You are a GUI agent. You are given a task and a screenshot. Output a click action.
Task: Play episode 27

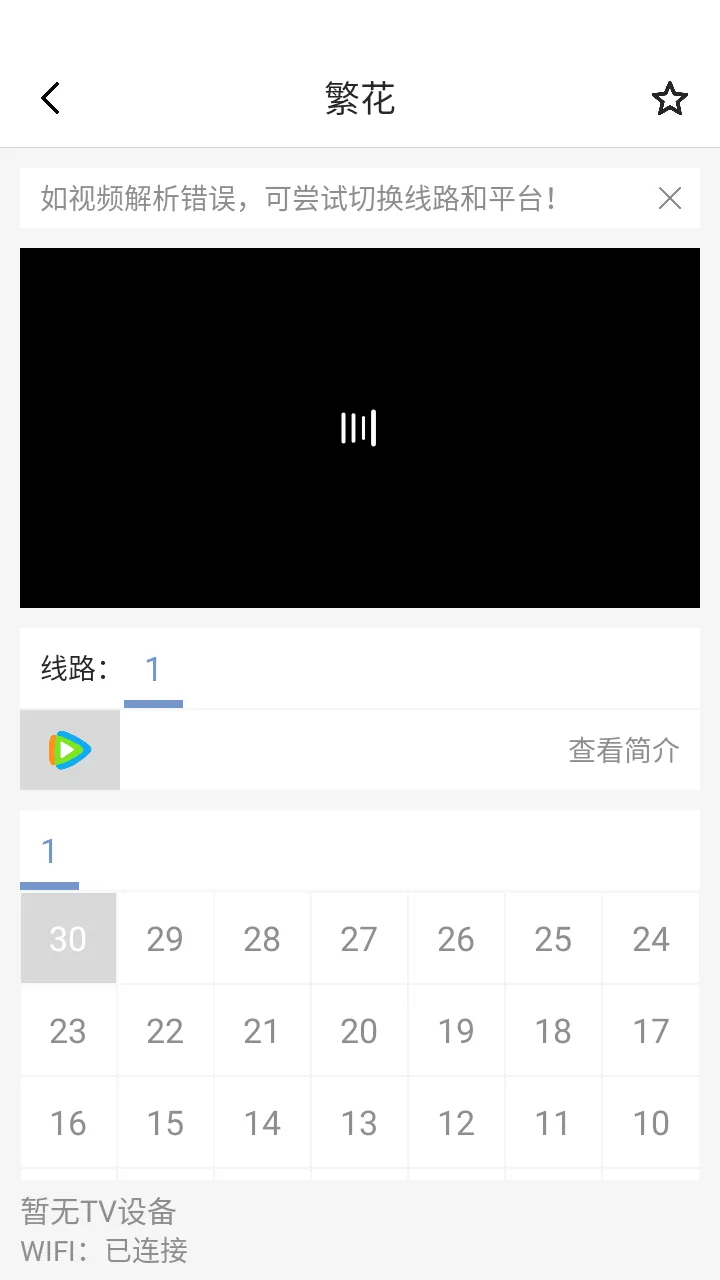click(359, 938)
